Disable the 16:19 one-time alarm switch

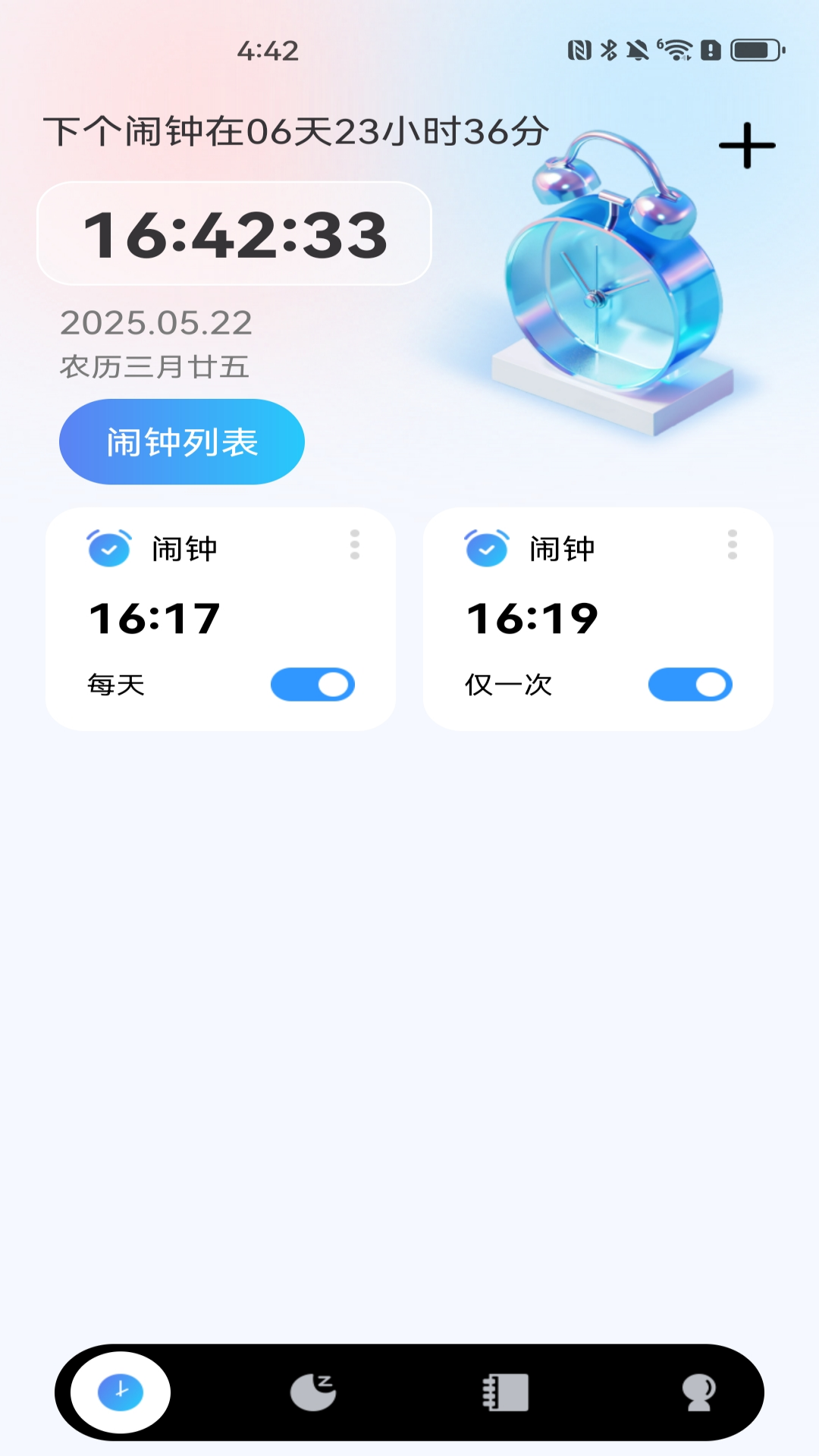(x=691, y=683)
